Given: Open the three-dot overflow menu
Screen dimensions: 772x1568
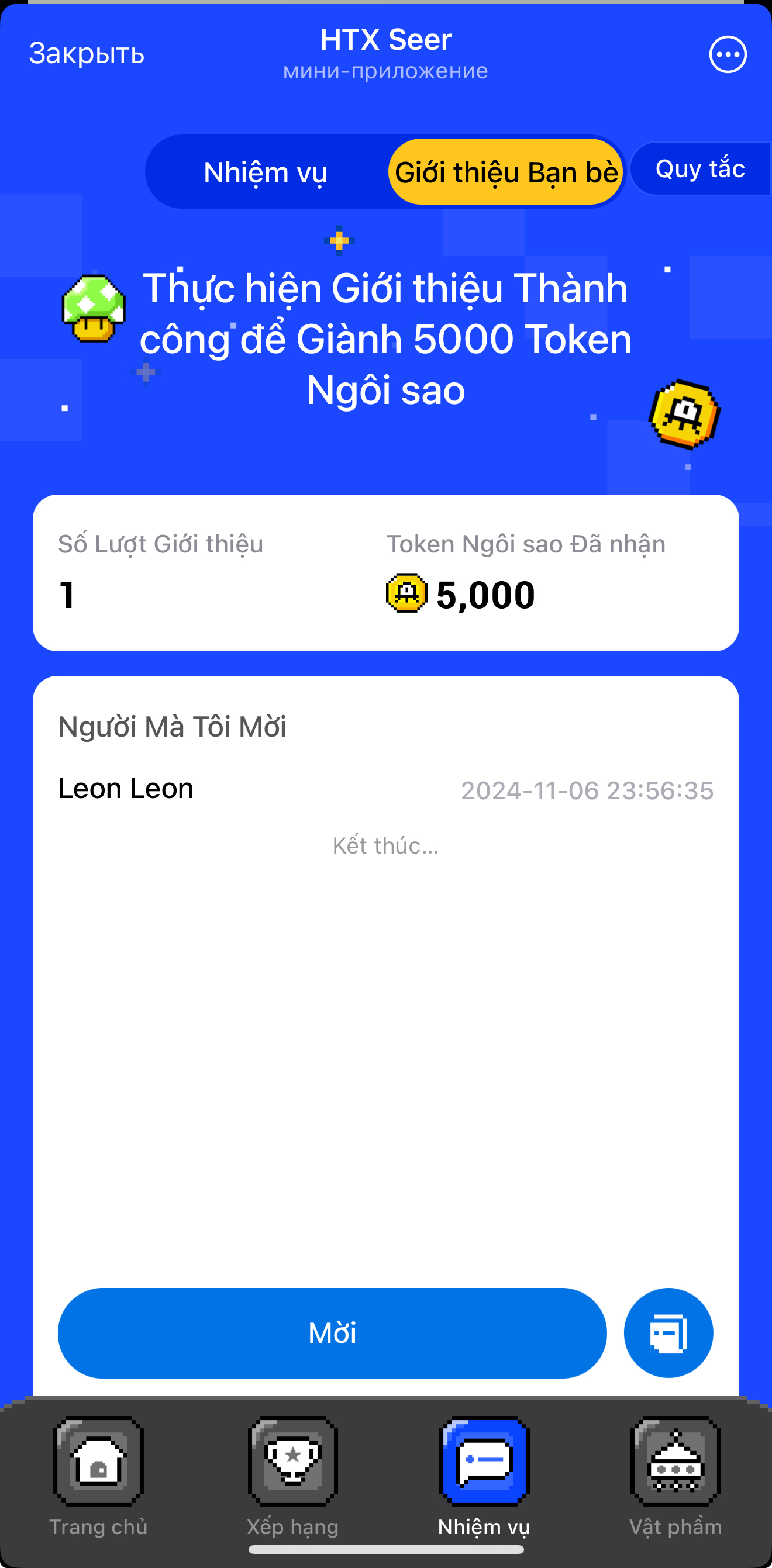Looking at the screenshot, I should click(x=728, y=55).
